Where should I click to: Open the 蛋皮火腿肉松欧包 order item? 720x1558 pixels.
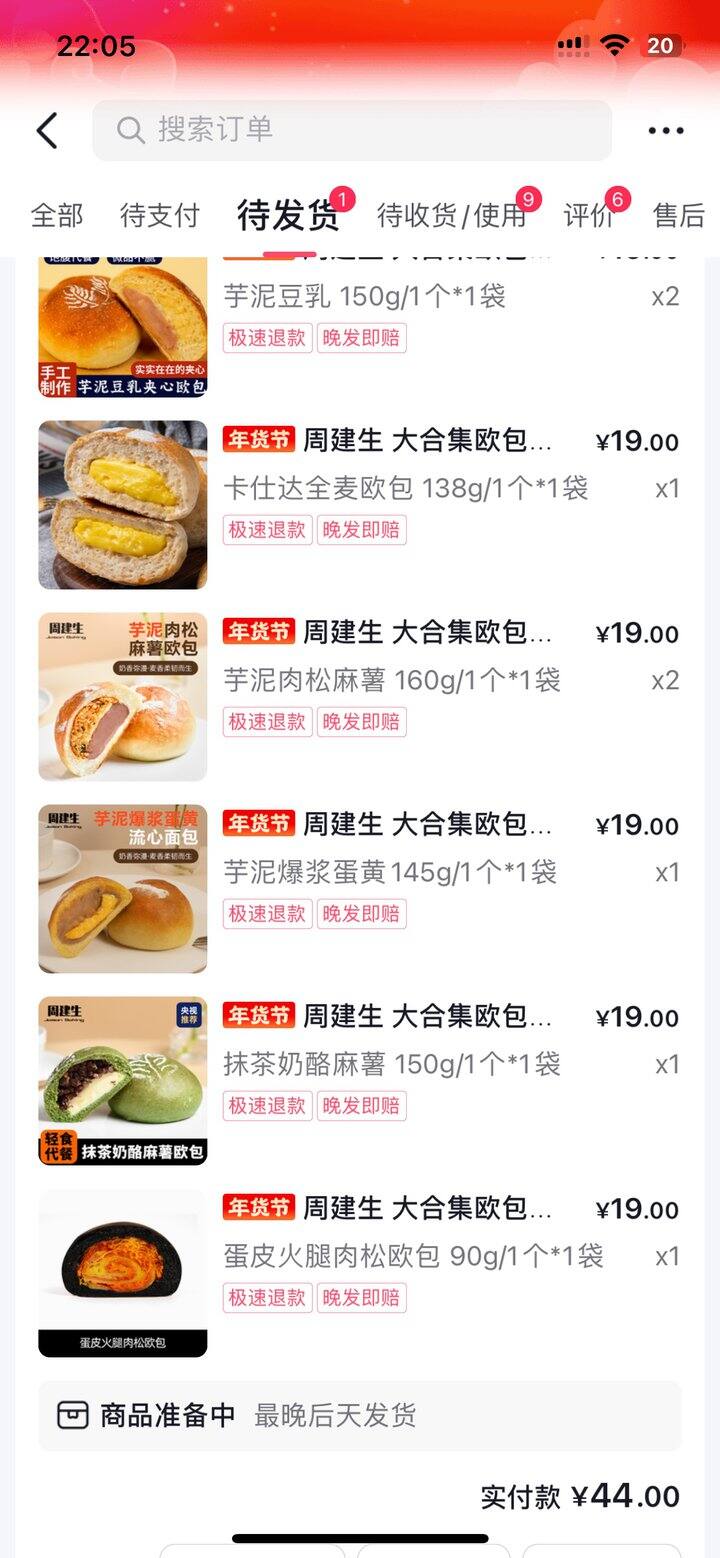pyautogui.click(x=360, y=1273)
